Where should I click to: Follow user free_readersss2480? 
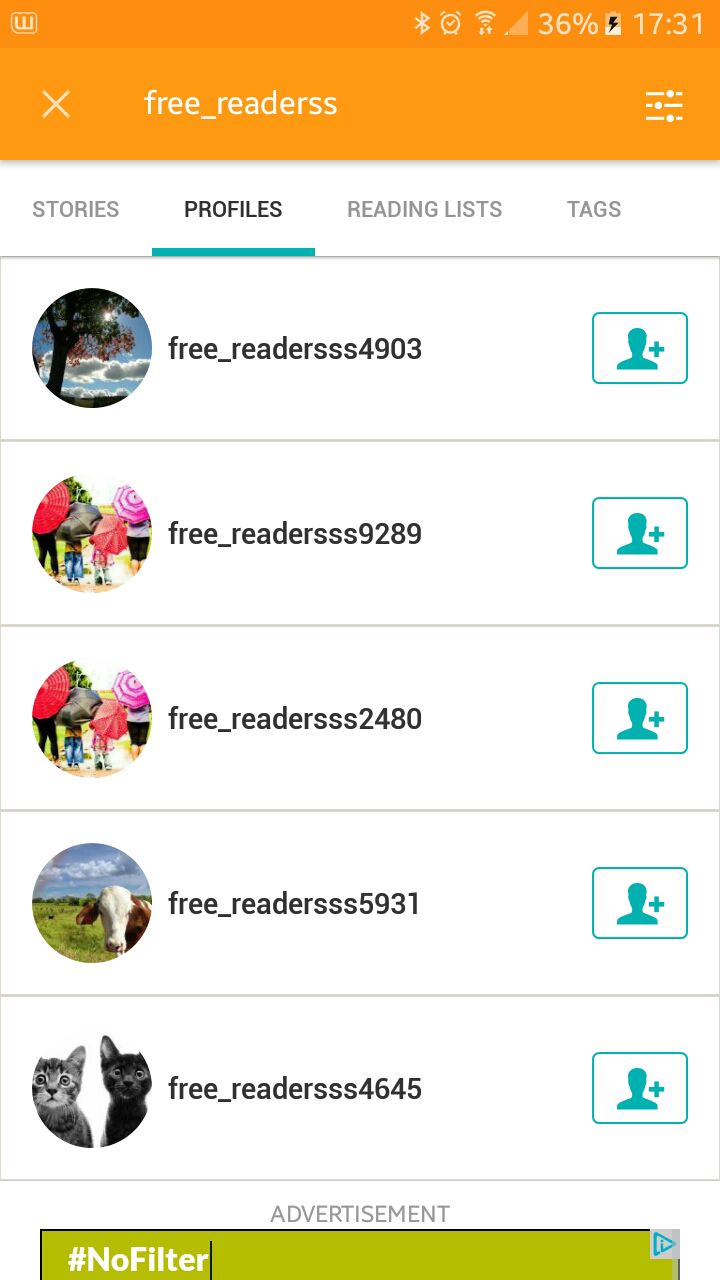click(640, 718)
